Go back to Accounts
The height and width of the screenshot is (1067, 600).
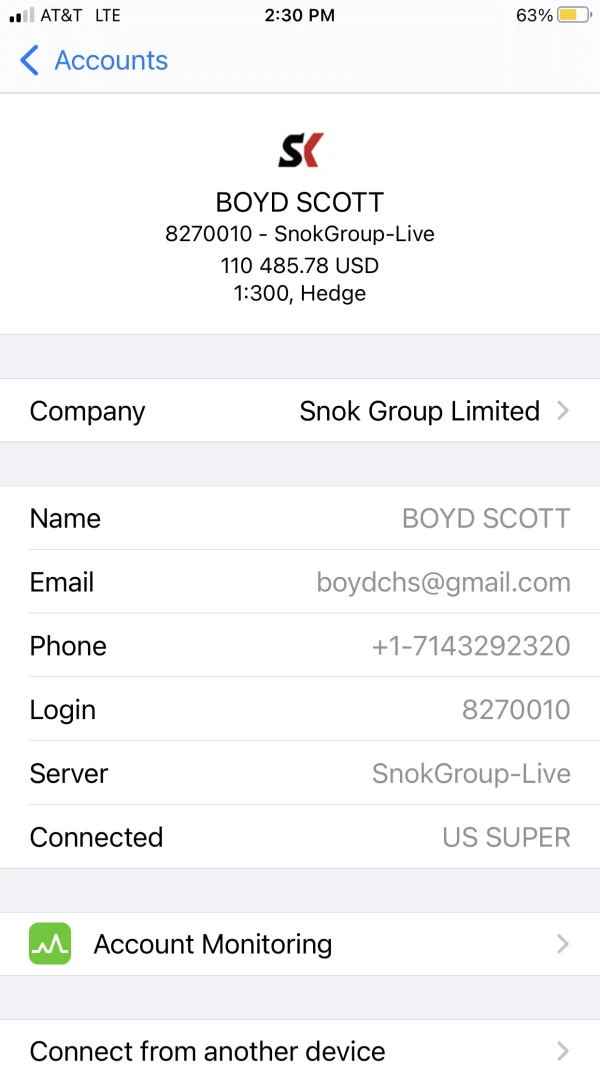click(93, 61)
